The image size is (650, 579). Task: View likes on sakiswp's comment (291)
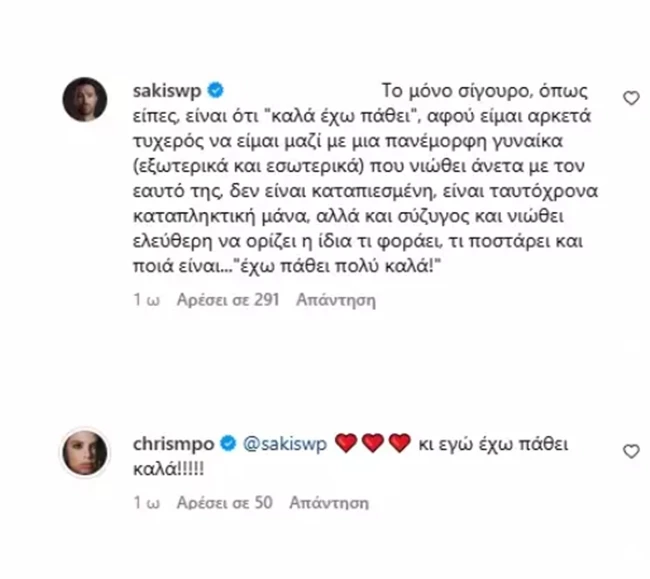(229, 299)
